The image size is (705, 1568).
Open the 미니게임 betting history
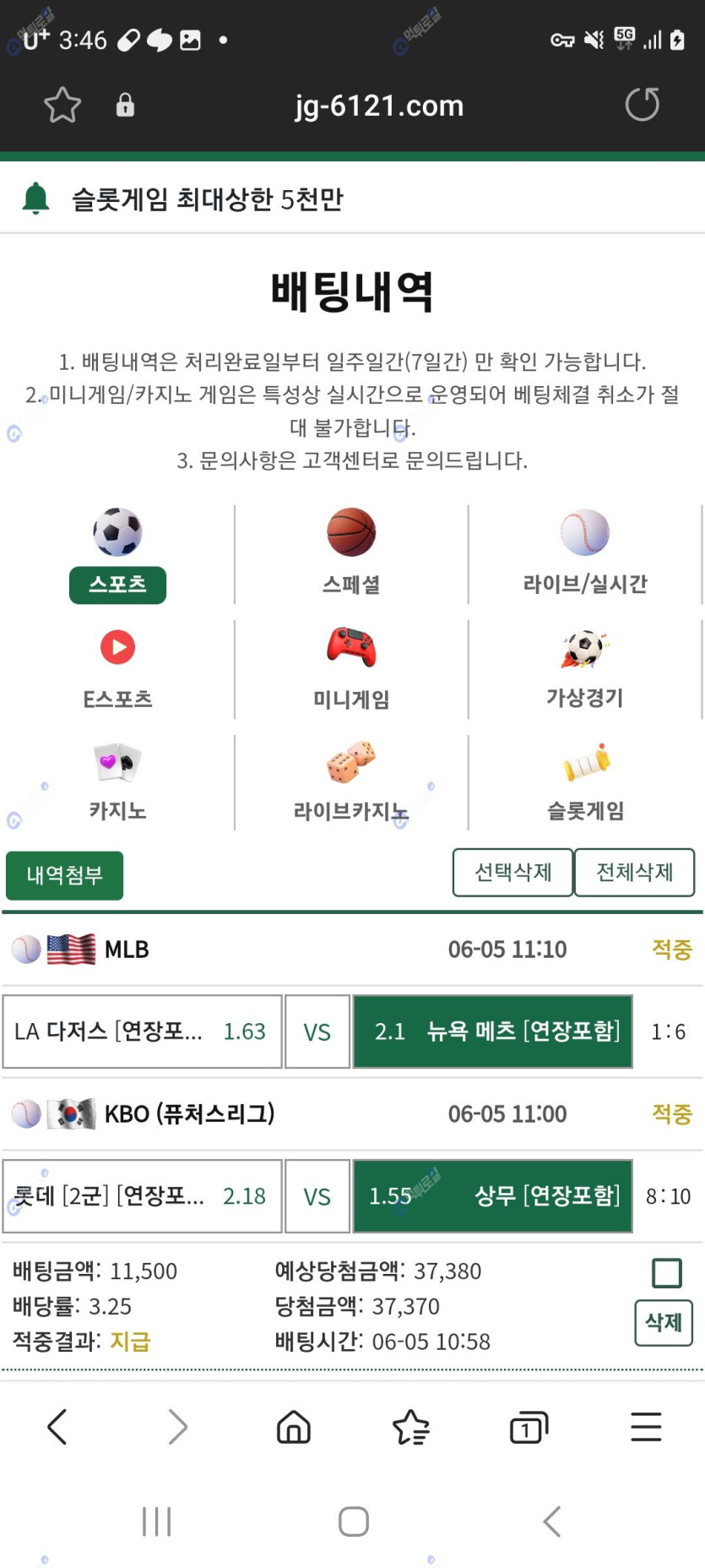click(x=351, y=669)
